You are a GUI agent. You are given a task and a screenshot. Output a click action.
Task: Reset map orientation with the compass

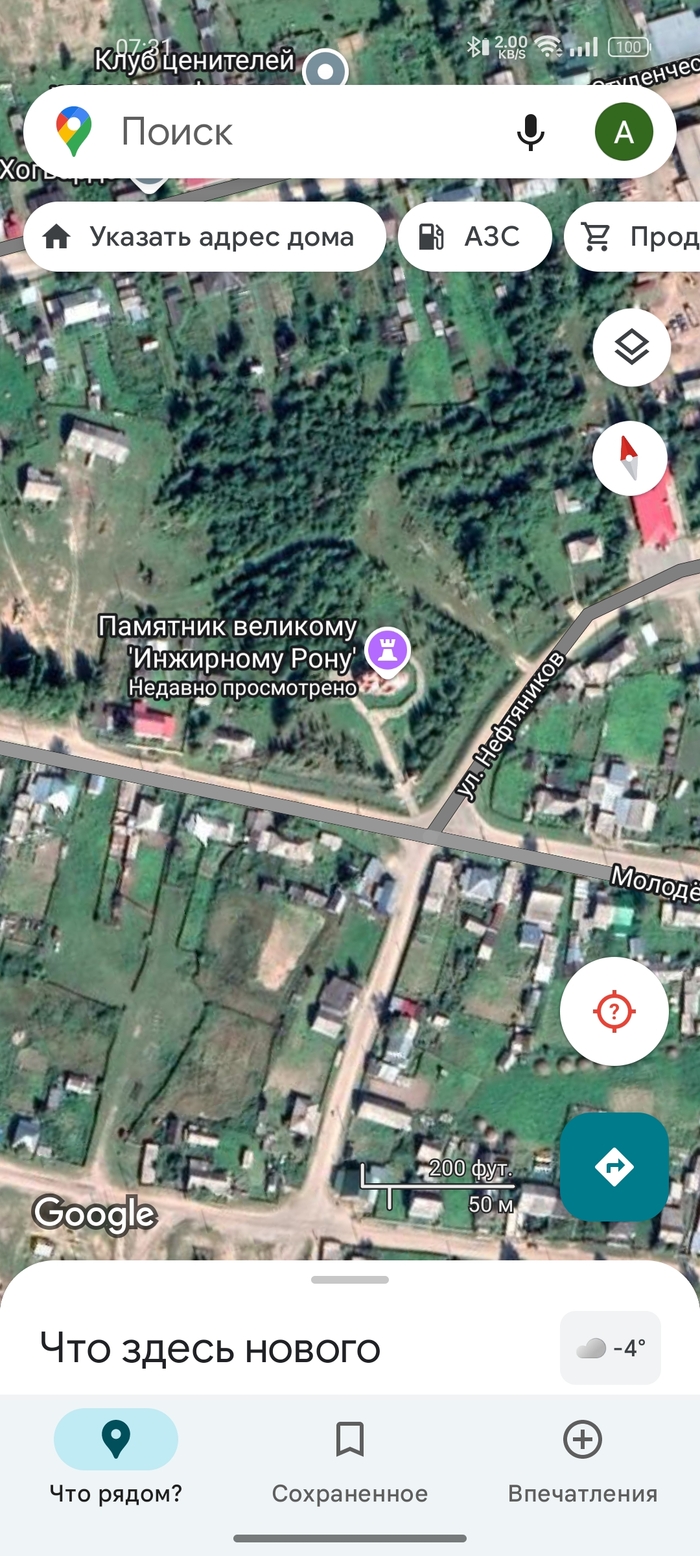click(629, 459)
